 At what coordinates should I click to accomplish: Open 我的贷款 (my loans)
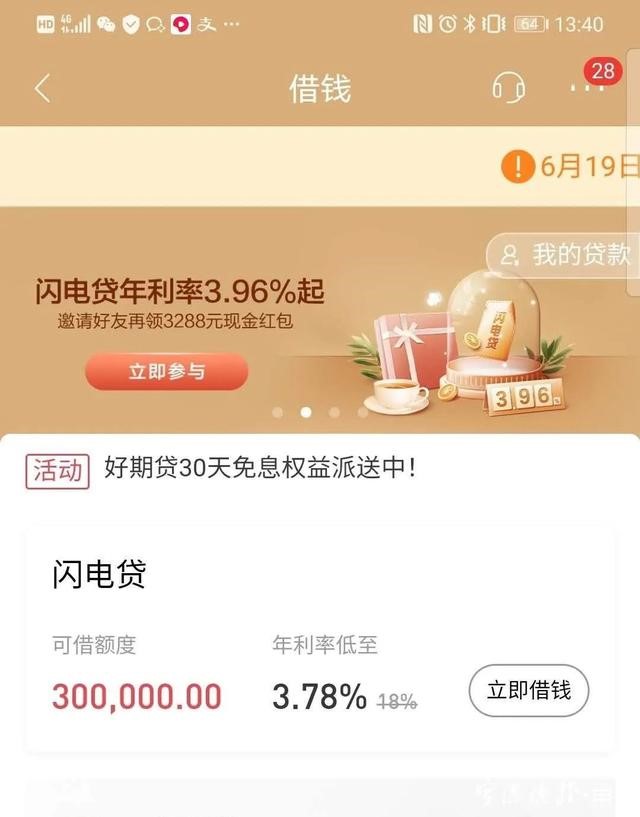[567, 255]
